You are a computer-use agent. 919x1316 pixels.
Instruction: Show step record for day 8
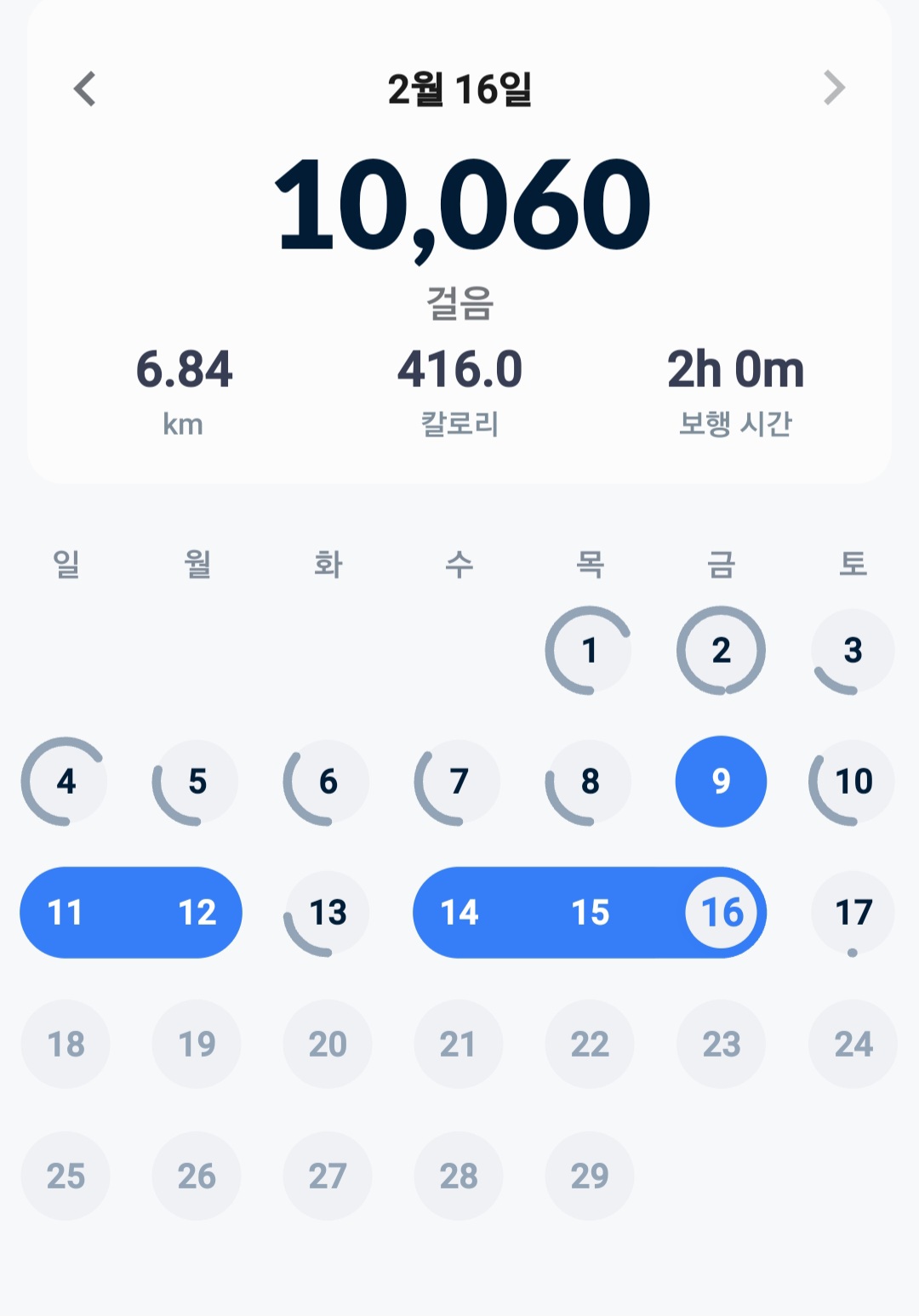590,782
